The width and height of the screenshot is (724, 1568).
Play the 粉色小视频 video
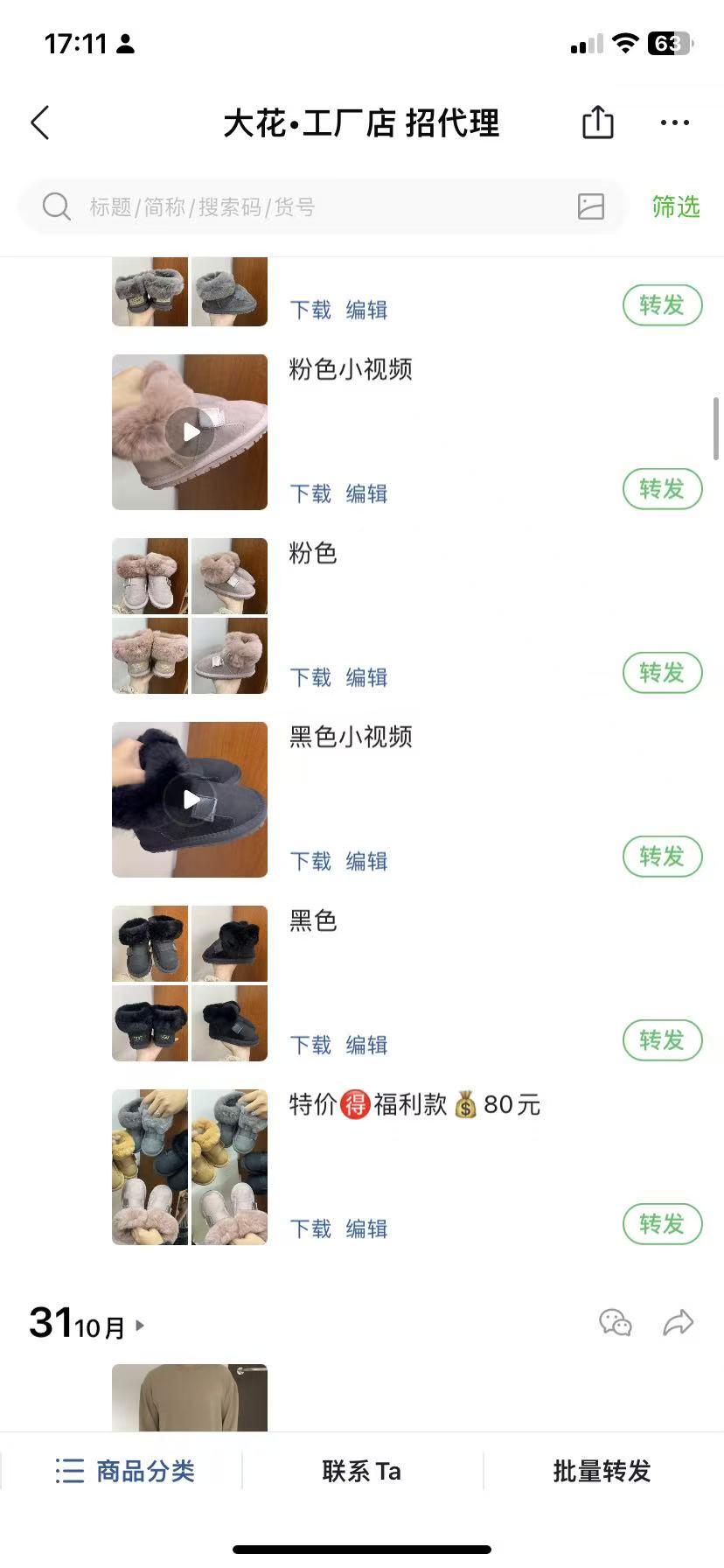[190, 432]
